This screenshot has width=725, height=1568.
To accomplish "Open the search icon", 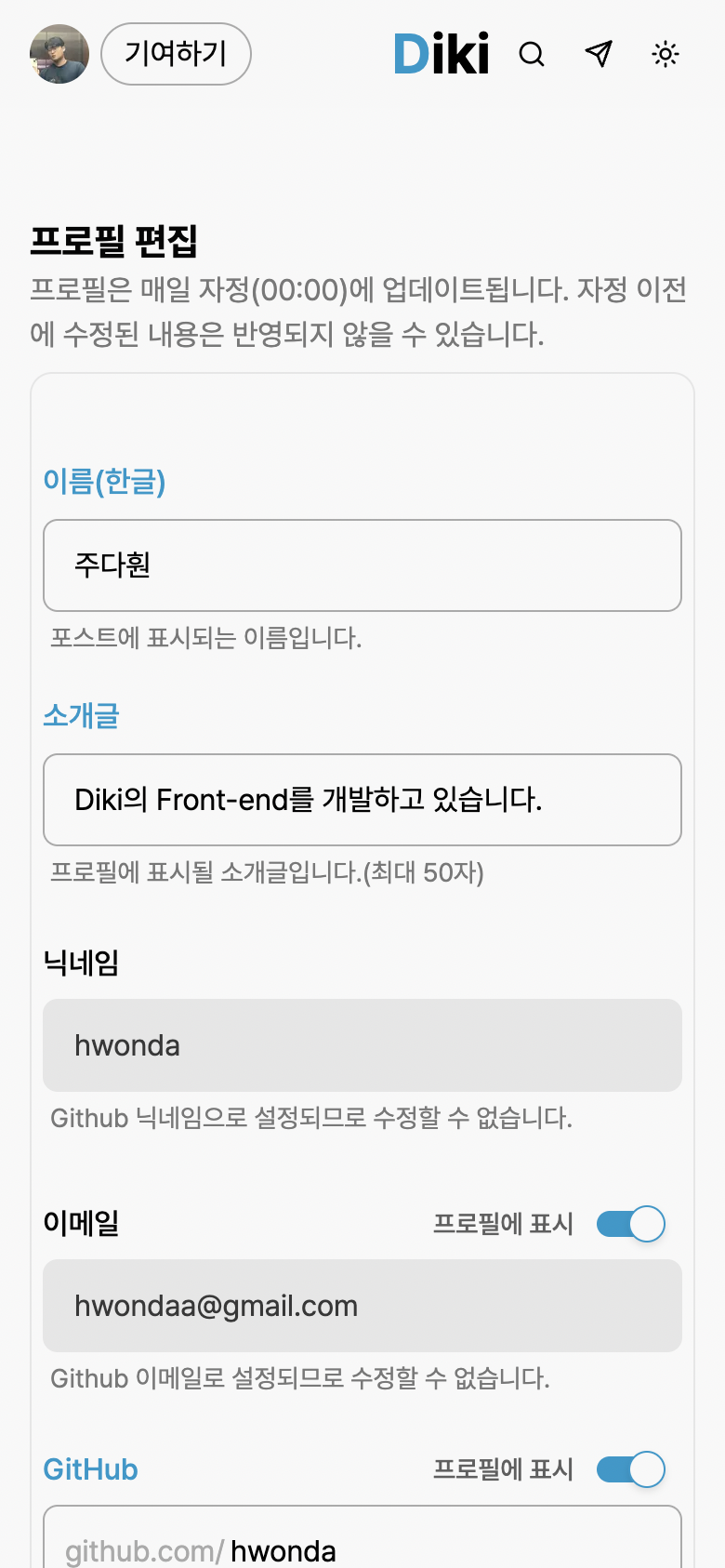I will coord(532,54).
